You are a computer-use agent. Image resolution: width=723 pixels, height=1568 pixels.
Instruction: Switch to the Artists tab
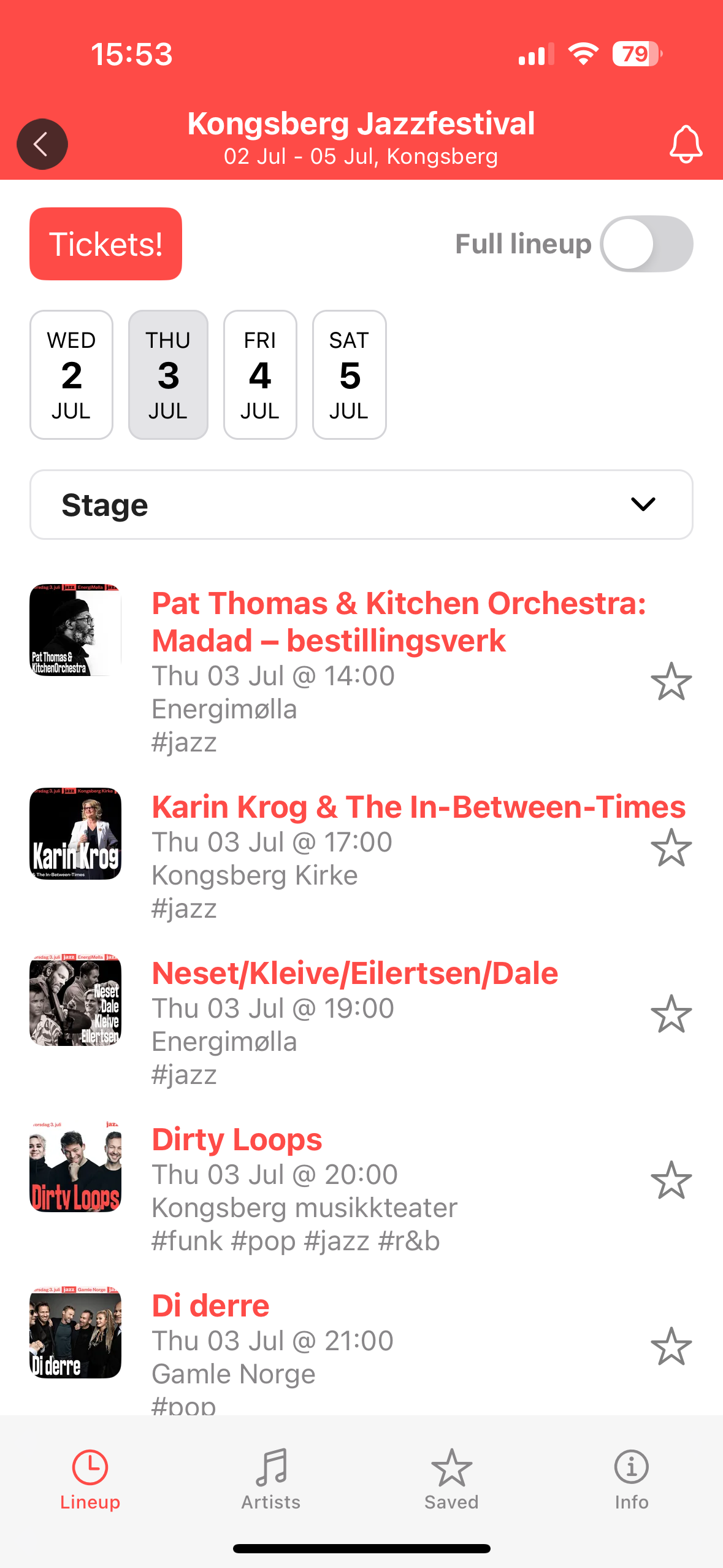pos(271,1480)
